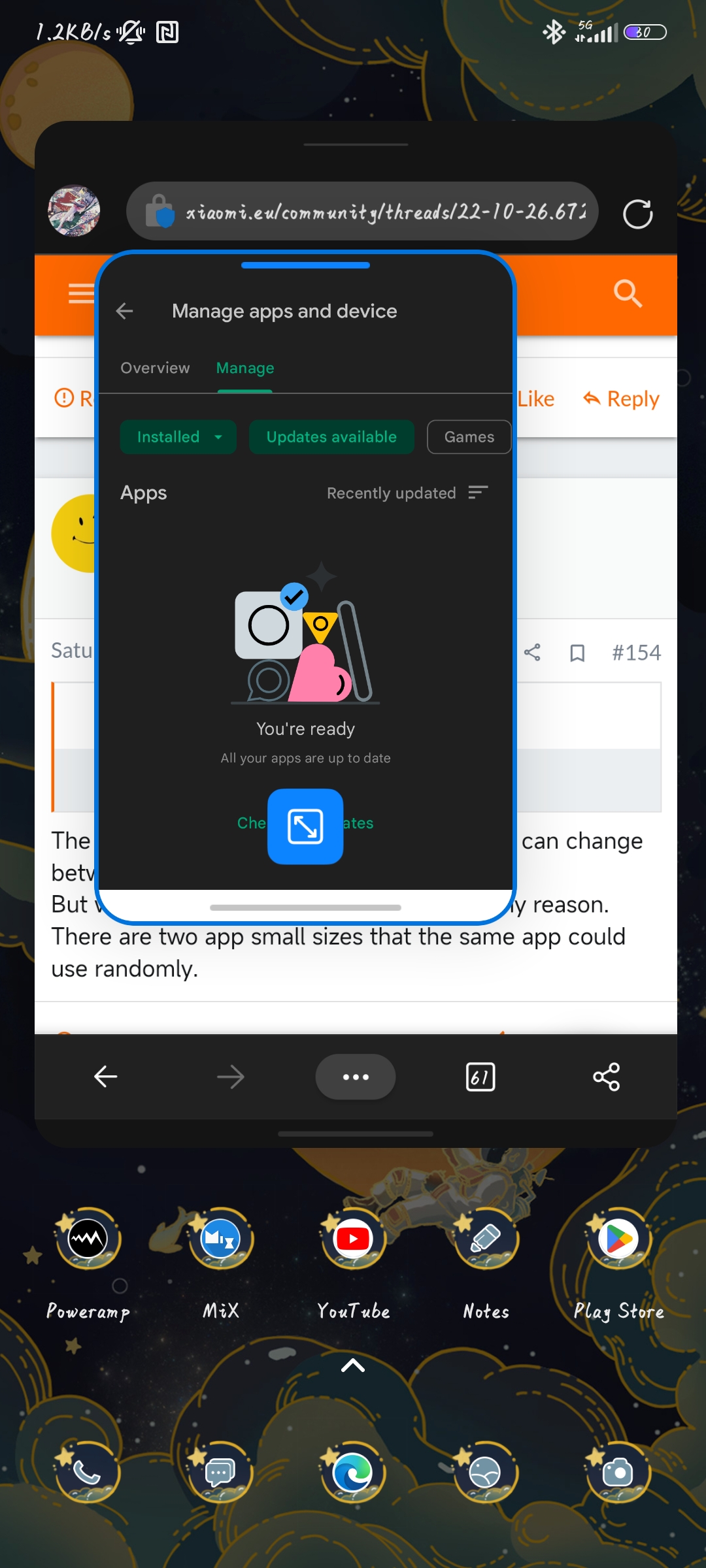Open the browser tabs counter
Viewport: 706px width, 1568px height.
click(480, 1077)
